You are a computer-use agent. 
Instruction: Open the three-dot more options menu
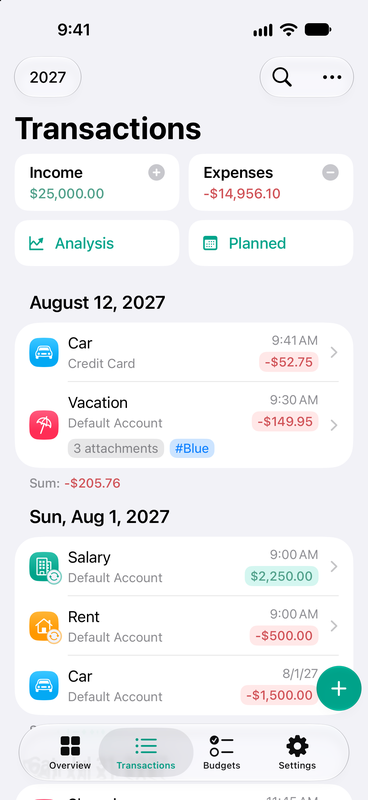point(332,78)
